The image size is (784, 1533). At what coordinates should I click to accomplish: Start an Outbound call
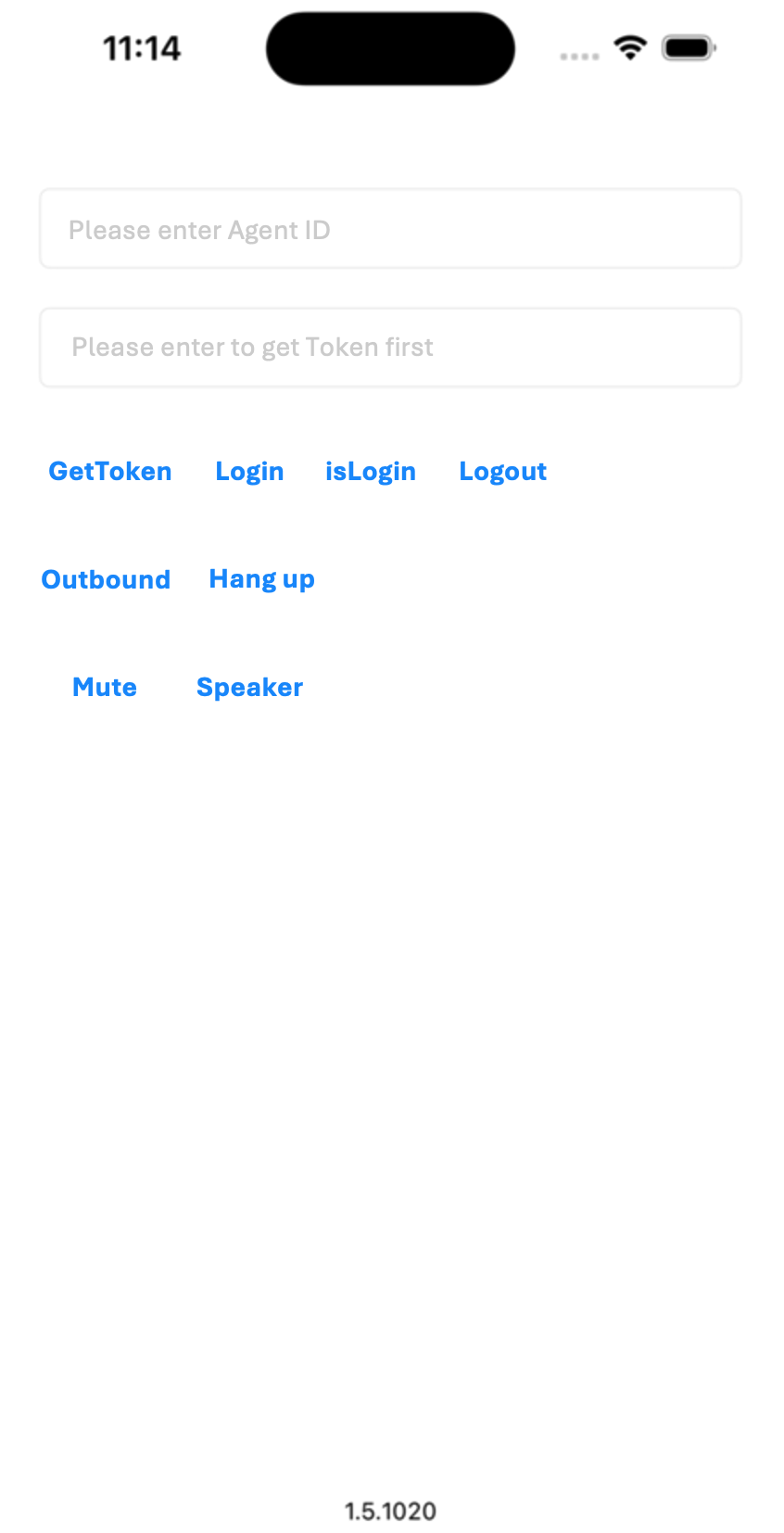(106, 579)
